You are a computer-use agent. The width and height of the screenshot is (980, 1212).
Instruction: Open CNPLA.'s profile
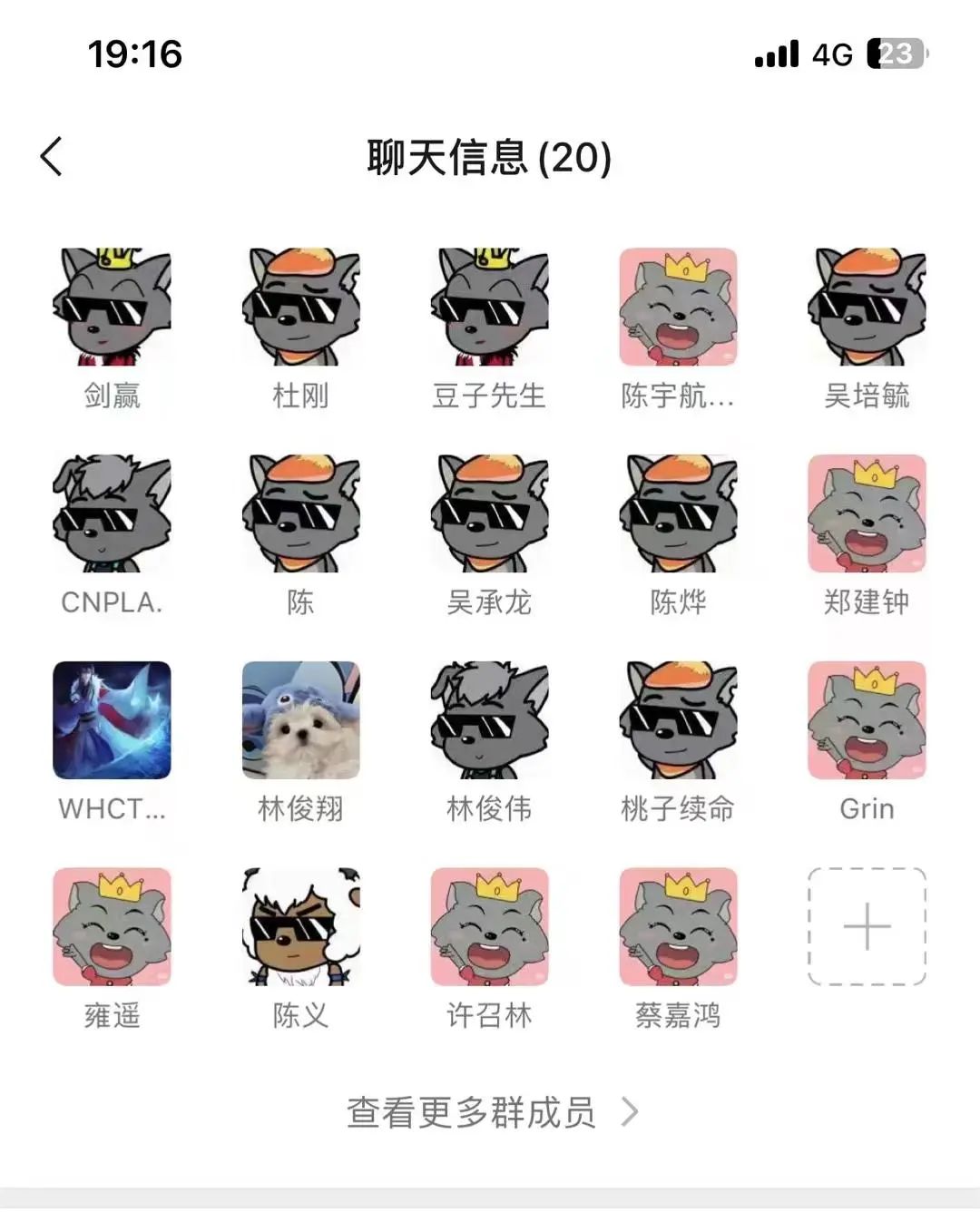coord(112,513)
